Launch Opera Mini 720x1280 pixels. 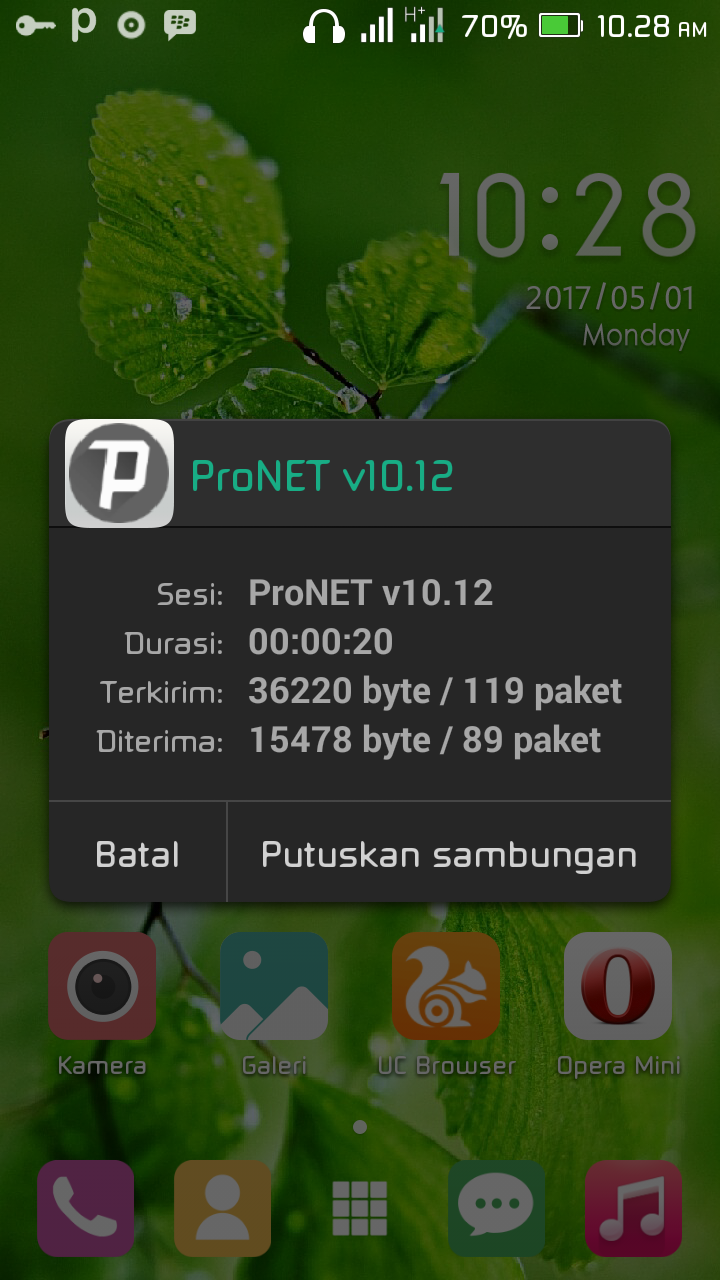click(618, 986)
